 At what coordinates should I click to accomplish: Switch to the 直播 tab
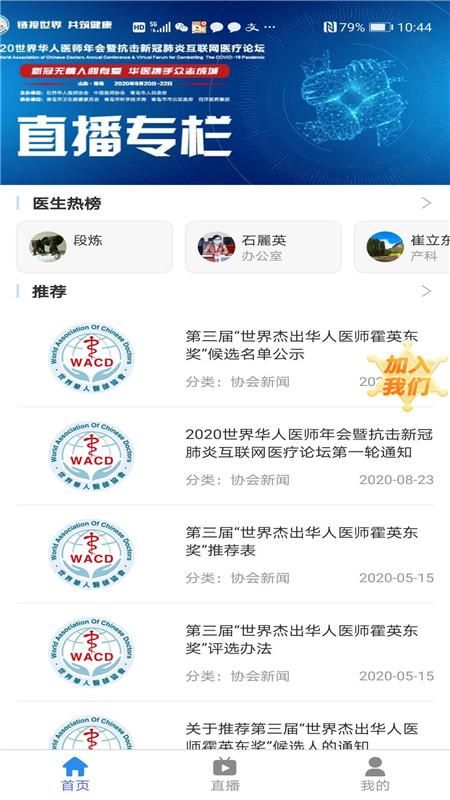click(225, 774)
